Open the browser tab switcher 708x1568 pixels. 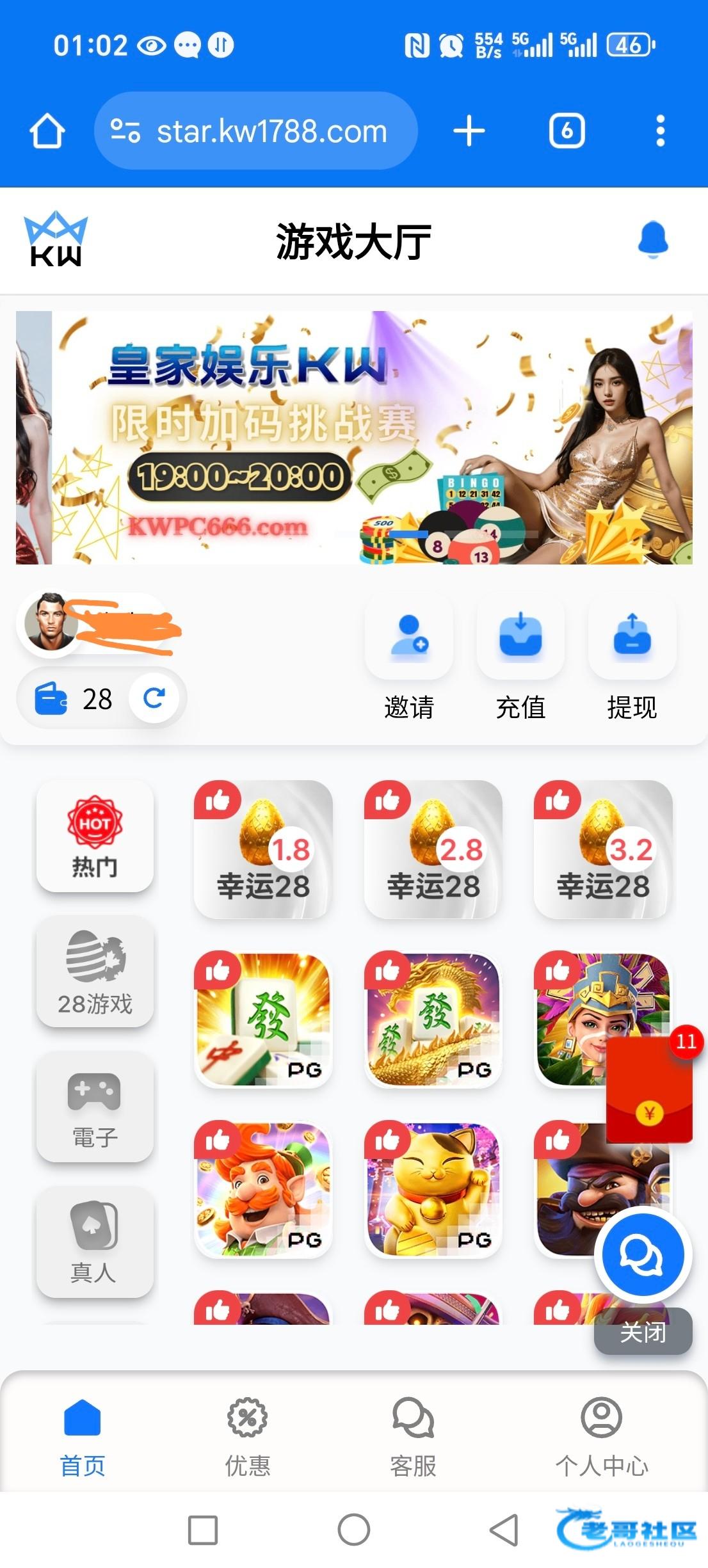(567, 131)
